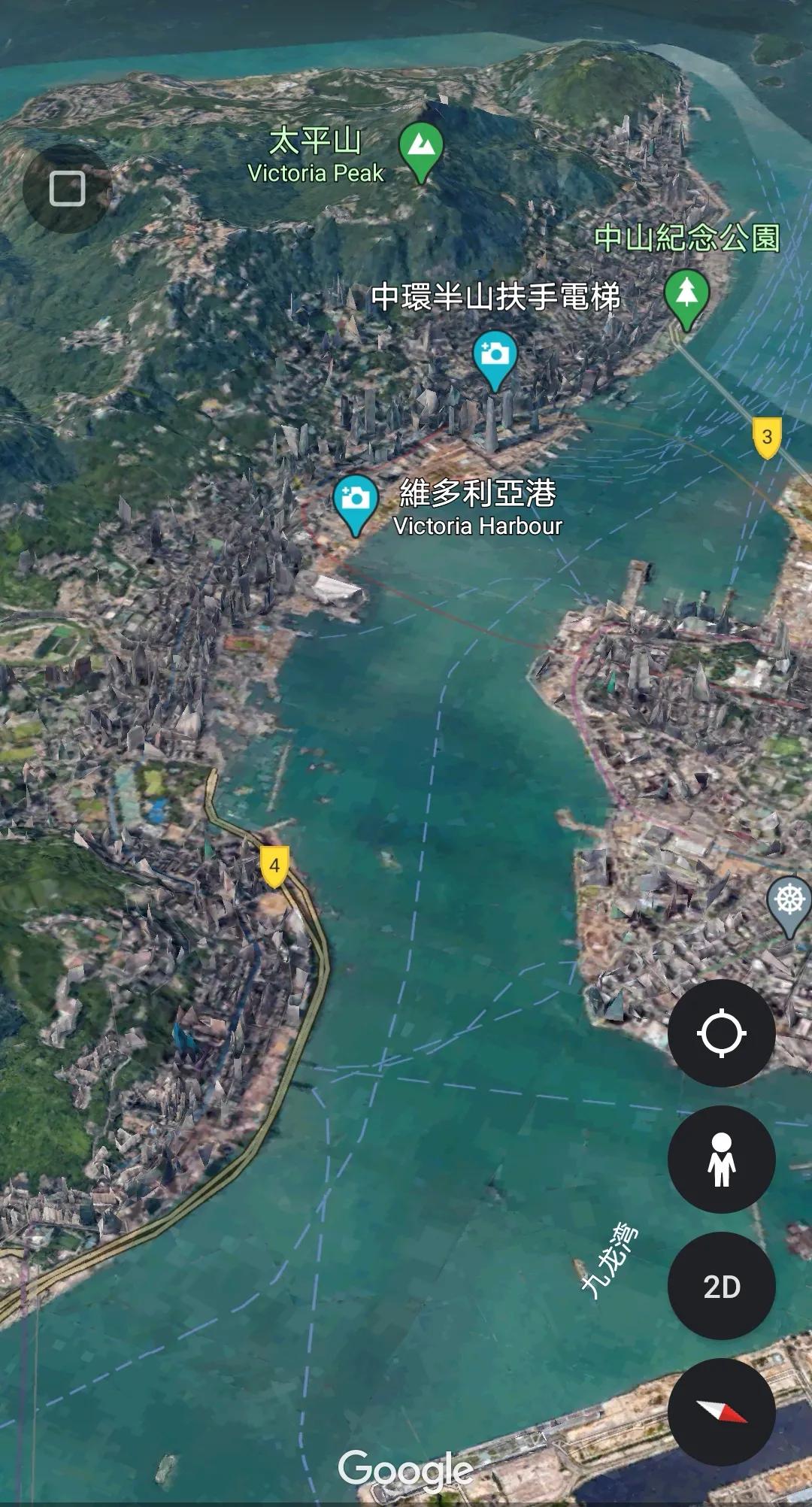Open the 中山紀念公園 park marker
The height and width of the screenshot is (1507, 812).
click(x=686, y=295)
